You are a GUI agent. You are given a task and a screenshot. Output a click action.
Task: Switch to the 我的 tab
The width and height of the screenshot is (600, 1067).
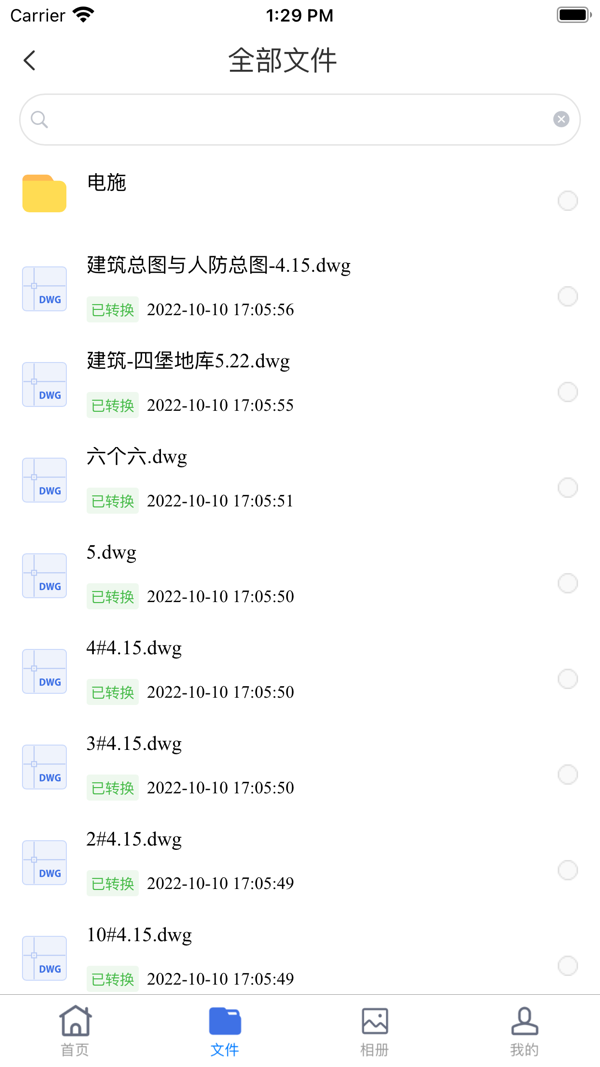[x=524, y=1031]
